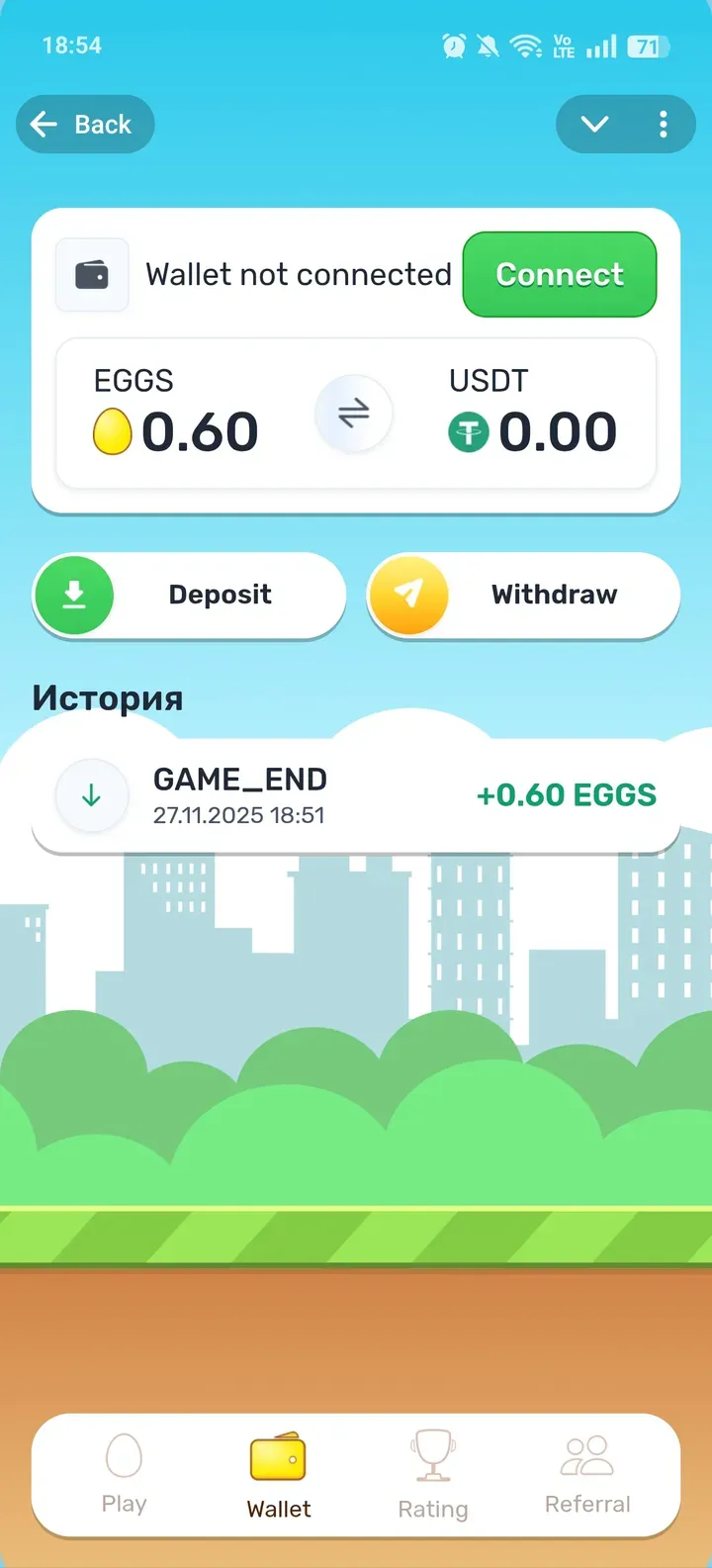Screen dimensions: 712x1568
Task: Select the trophy Rating icon
Action: 433,1456
